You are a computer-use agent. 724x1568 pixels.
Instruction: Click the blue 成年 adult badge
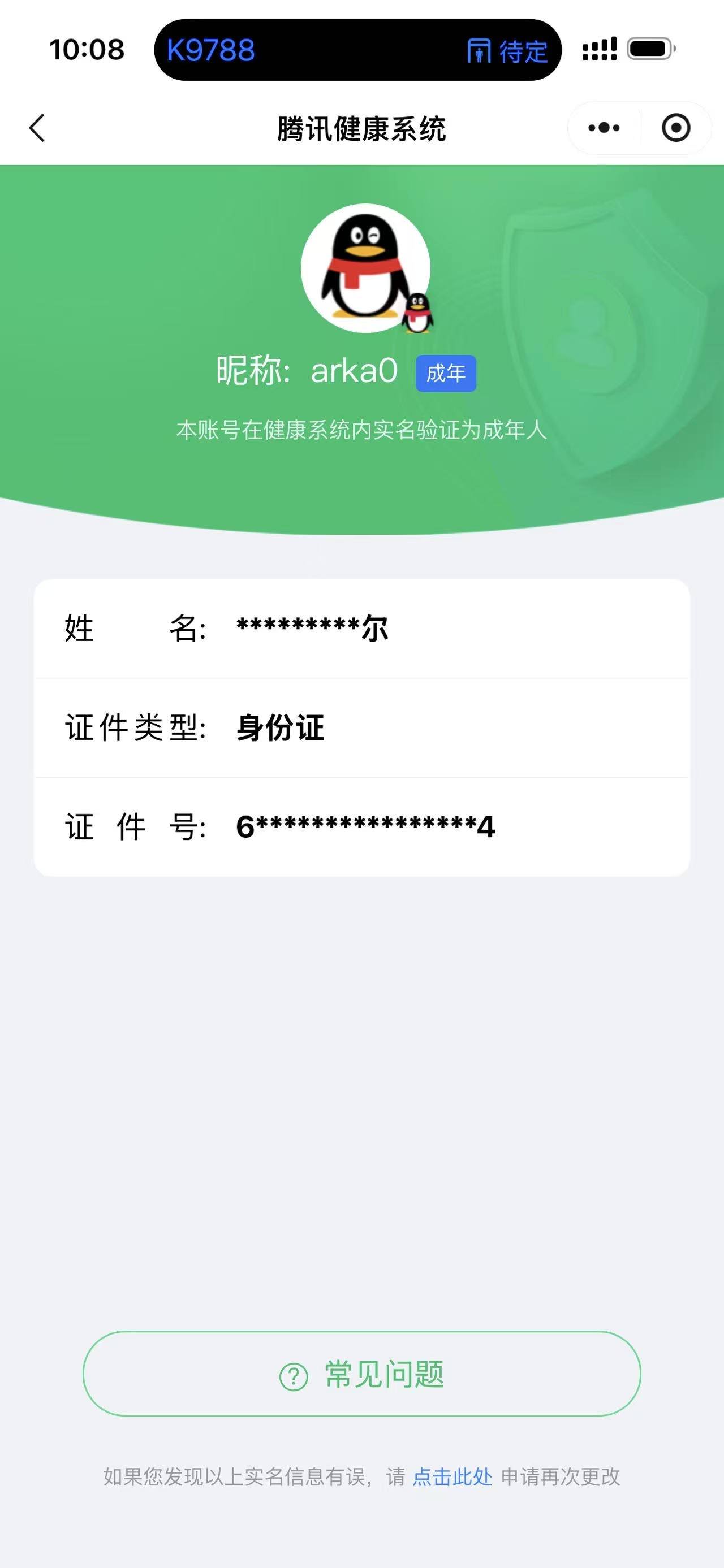[x=445, y=374]
